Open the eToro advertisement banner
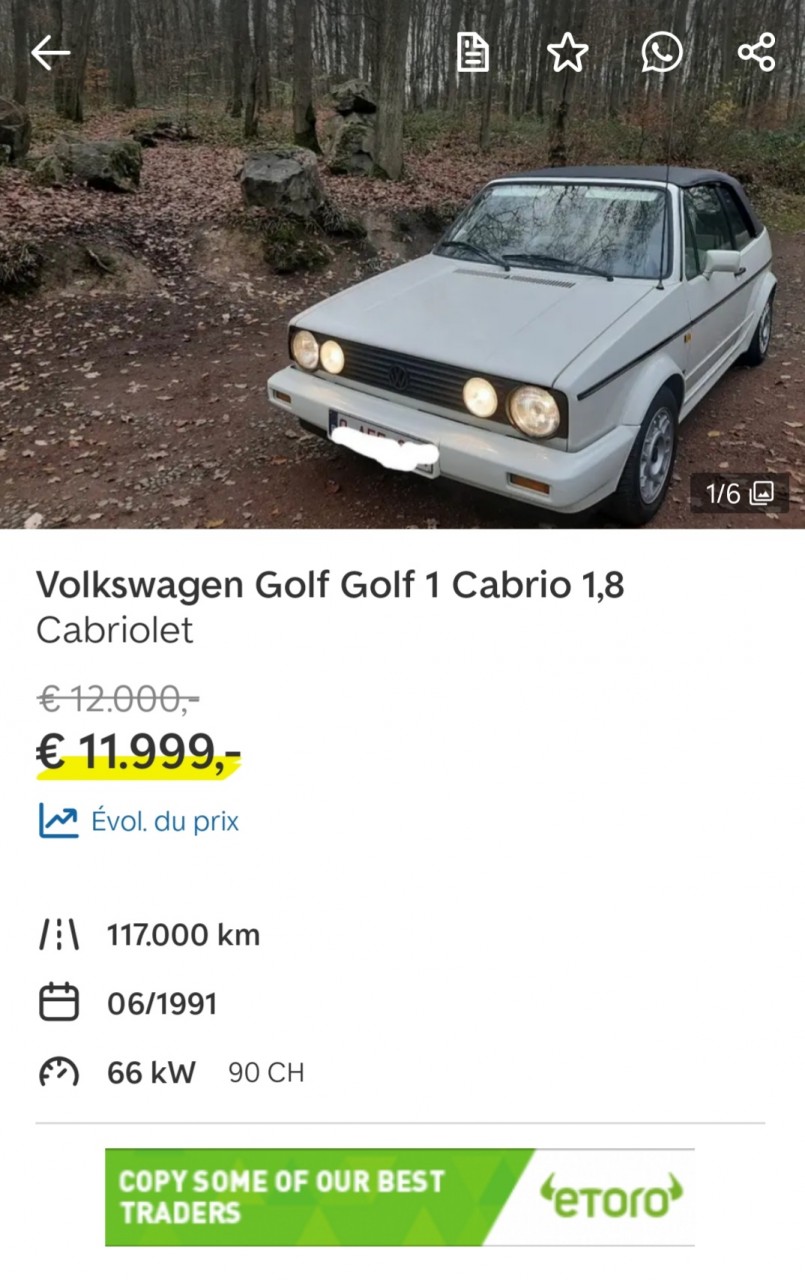Viewport: 805px width, 1280px height. [x=399, y=1197]
